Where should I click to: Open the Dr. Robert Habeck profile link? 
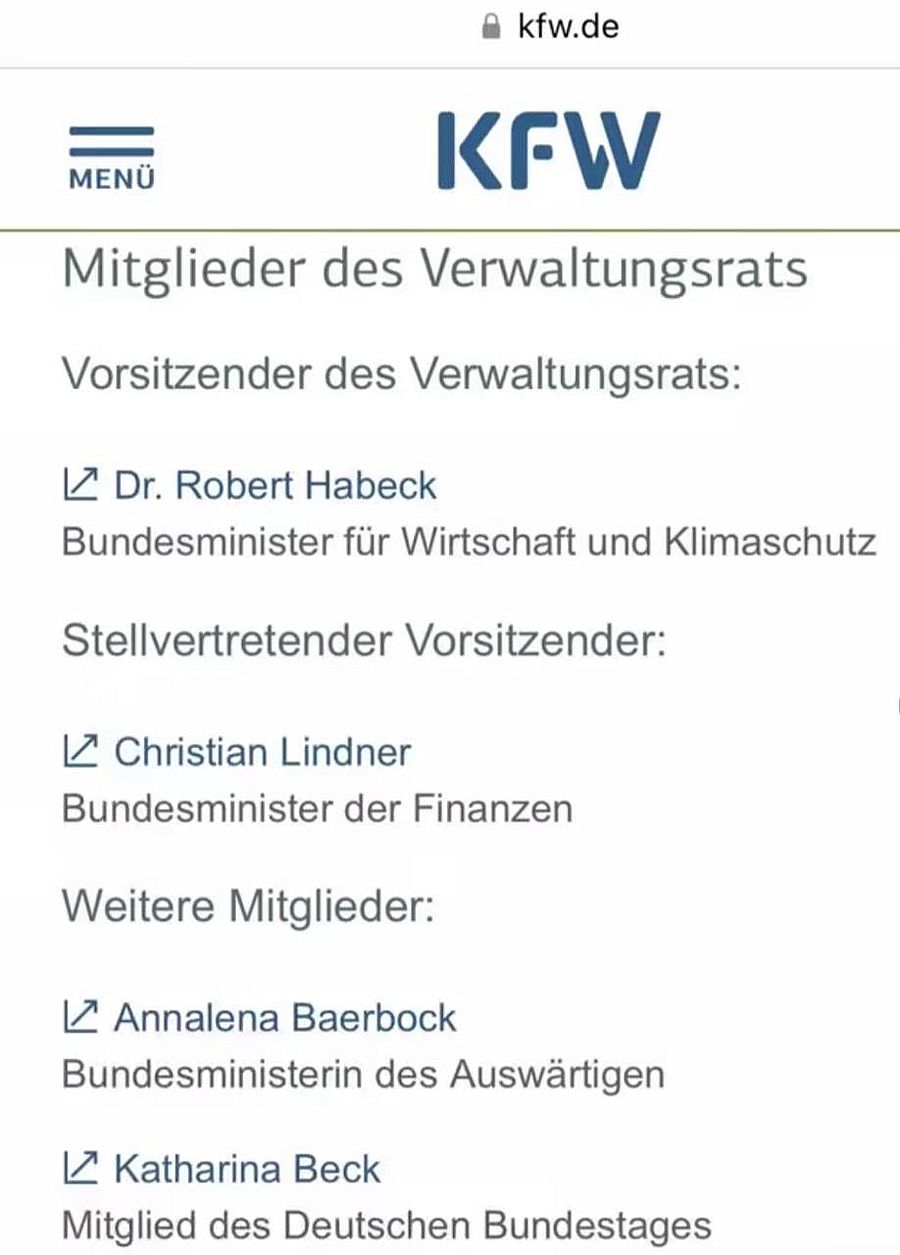(x=274, y=485)
